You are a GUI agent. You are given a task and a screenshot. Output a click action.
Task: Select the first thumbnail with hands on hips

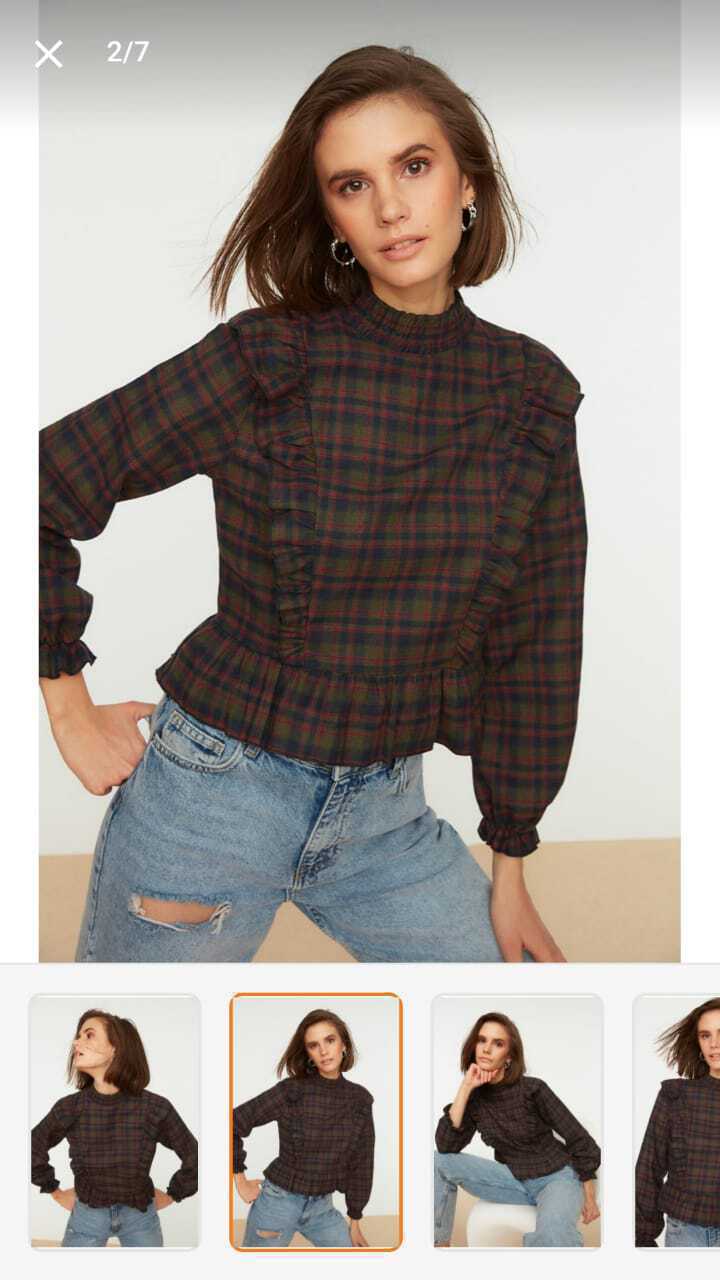click(x=115, y=1122)
